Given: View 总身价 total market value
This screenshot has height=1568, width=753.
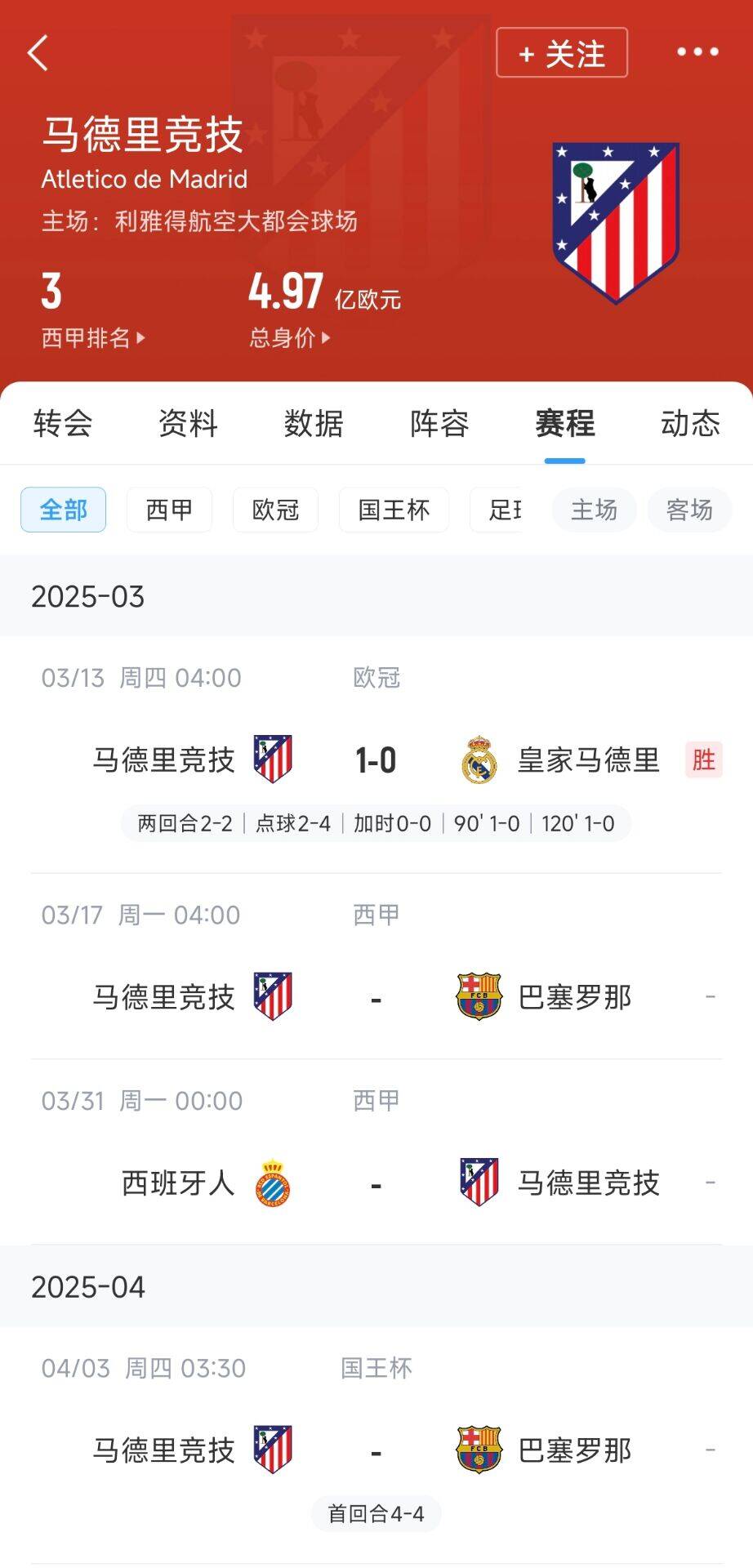Looking at the screenshot, I should (289, 337).
